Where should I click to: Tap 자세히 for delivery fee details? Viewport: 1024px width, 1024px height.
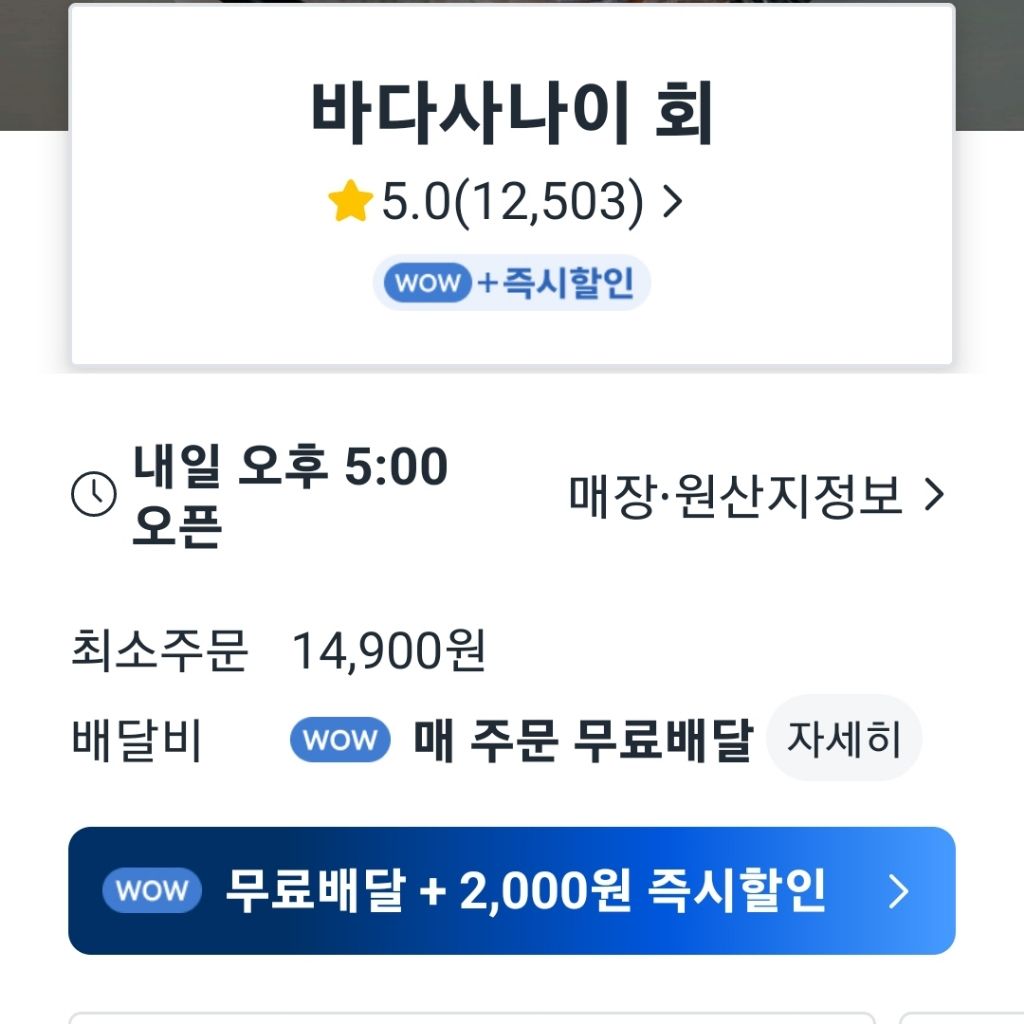click(844, 739)
